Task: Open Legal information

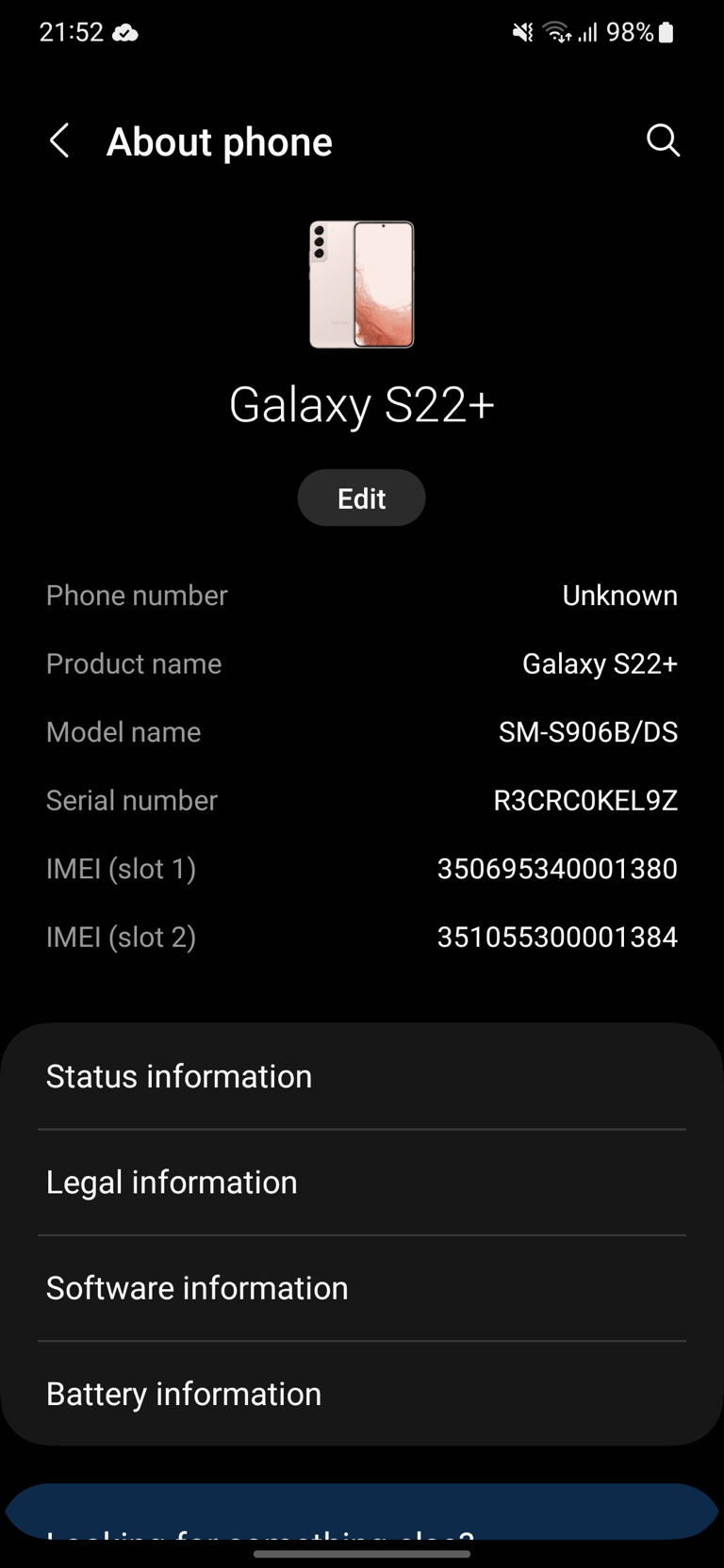Action: click(362, 1183)
